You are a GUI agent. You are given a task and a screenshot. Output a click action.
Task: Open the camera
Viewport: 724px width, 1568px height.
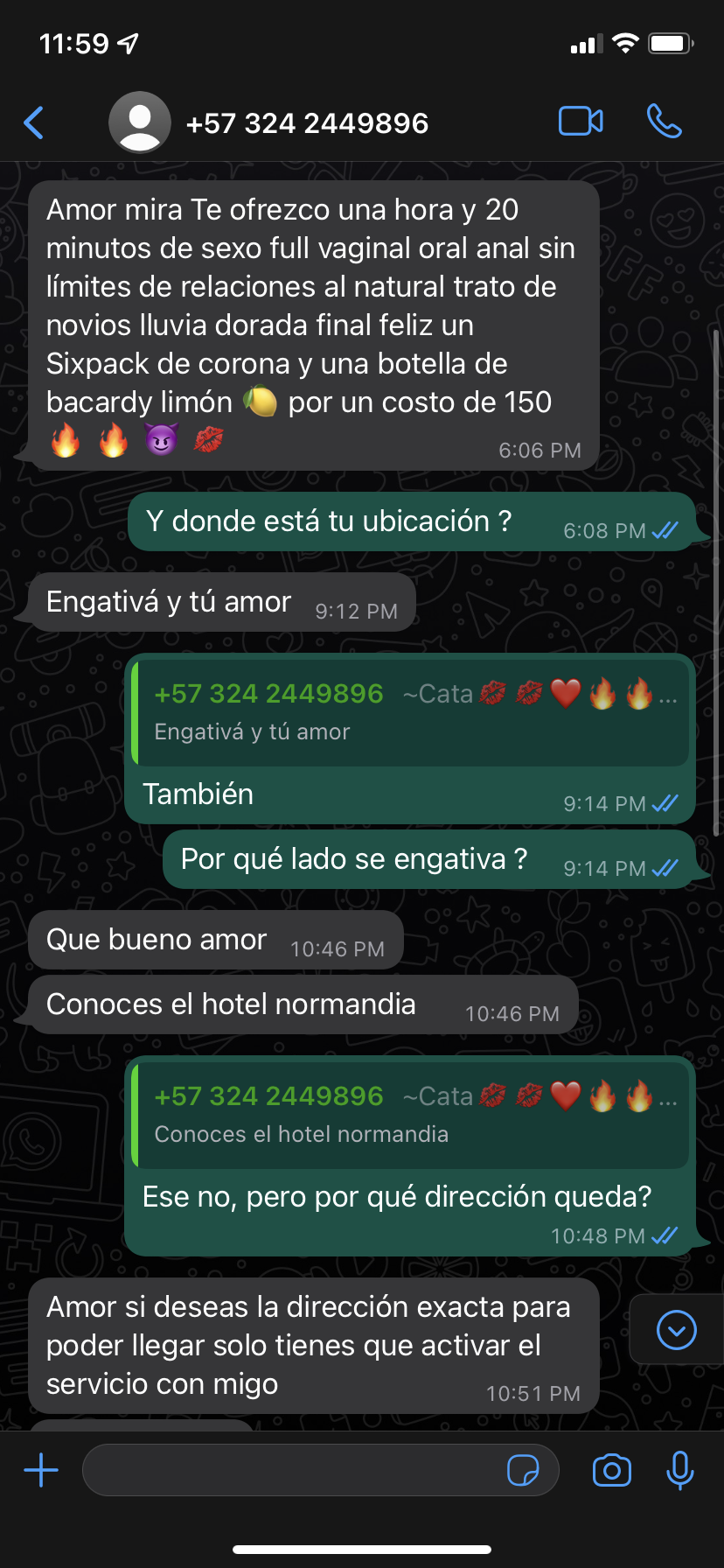(x=612, y=1470)
